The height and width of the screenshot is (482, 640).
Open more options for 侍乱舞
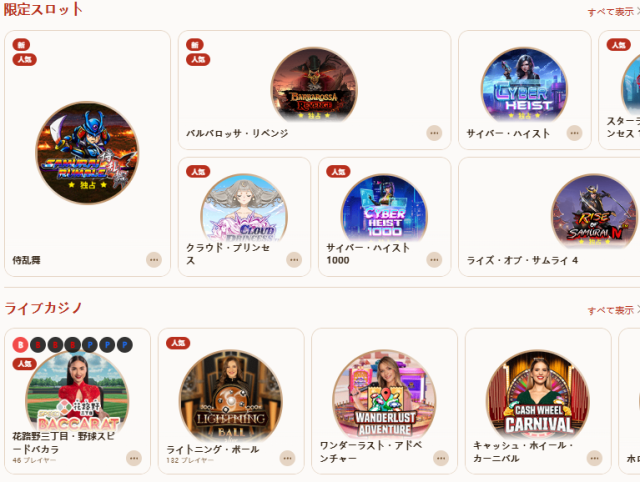click(153, 259)
